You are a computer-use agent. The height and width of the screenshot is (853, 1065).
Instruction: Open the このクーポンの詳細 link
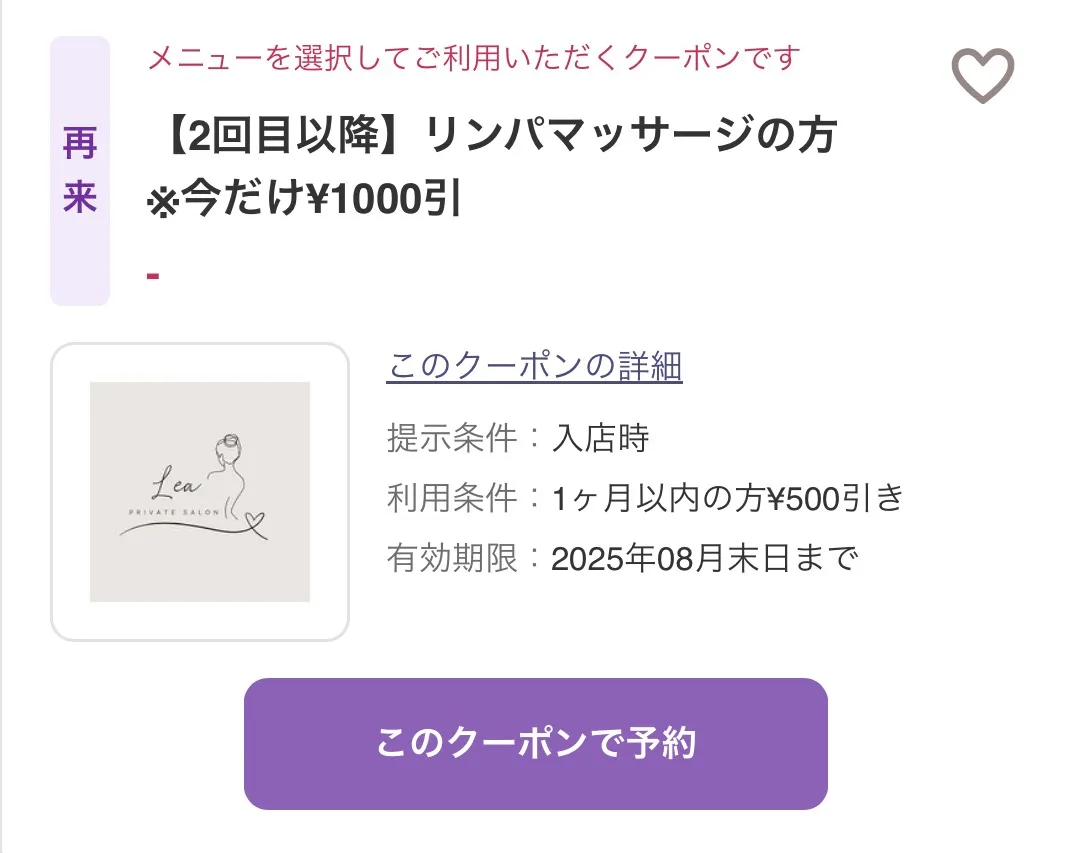pos(534,366)
